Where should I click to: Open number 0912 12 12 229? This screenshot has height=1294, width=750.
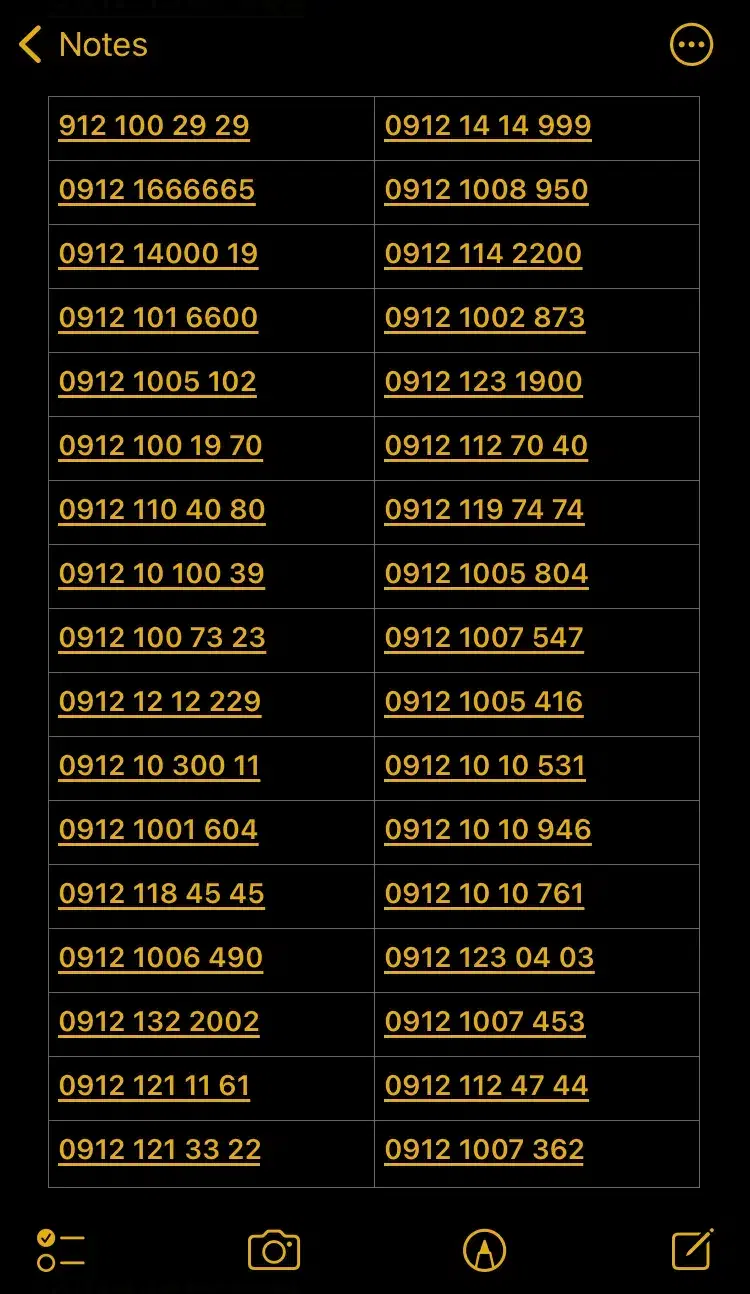[160, 702]
